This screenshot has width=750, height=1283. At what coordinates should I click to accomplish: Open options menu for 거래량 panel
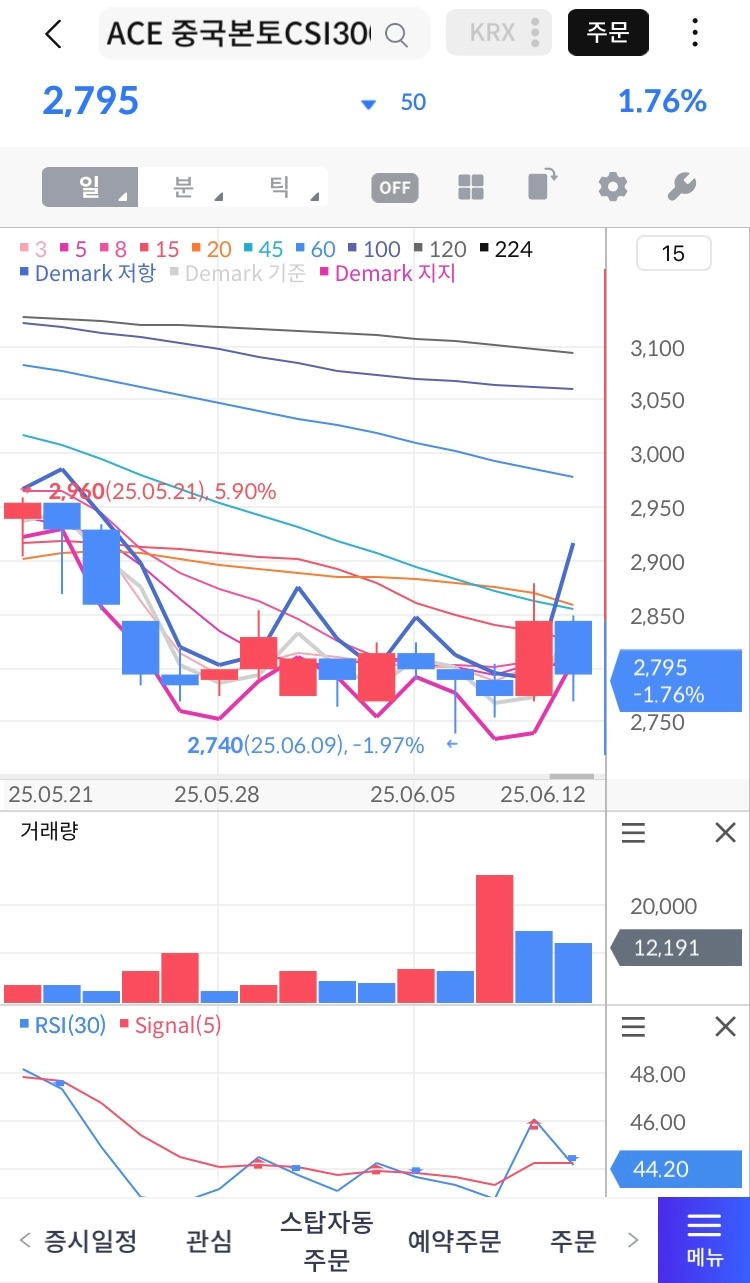click(x=634, y=832)
